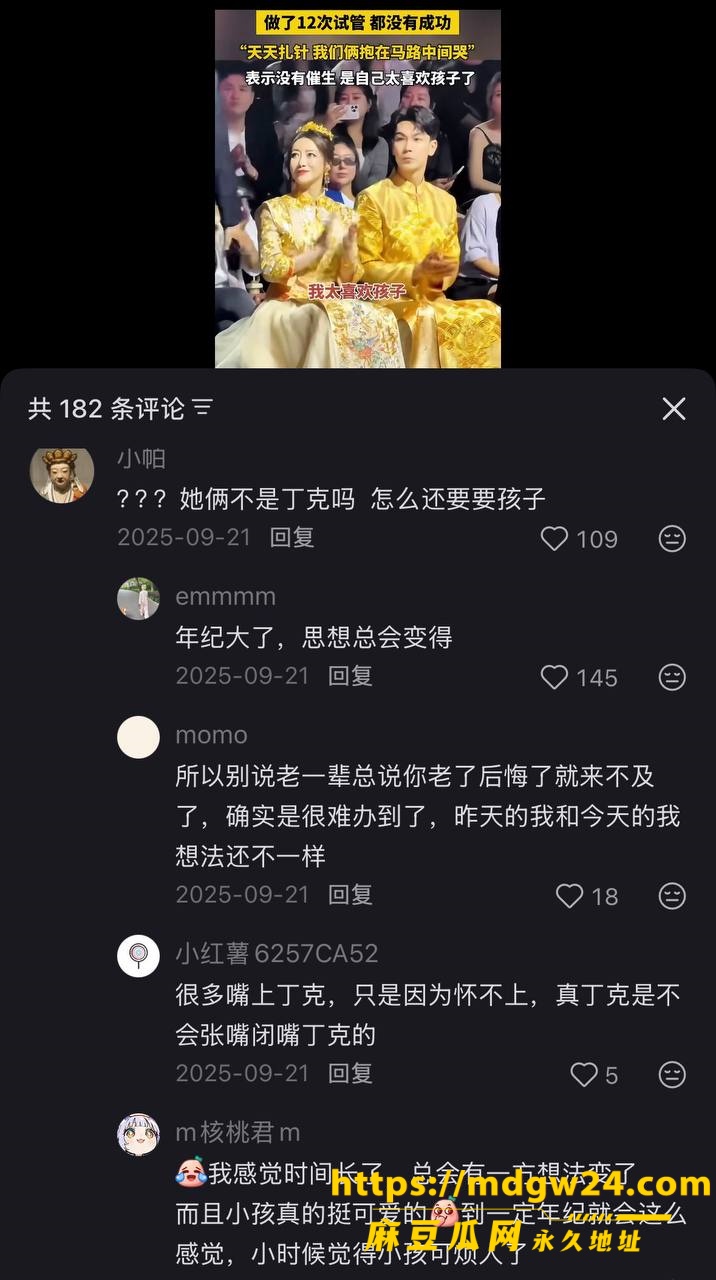Dislike emmmm's reply
Viewport: 716px width, 1280px height.
[x=672, y=677]
